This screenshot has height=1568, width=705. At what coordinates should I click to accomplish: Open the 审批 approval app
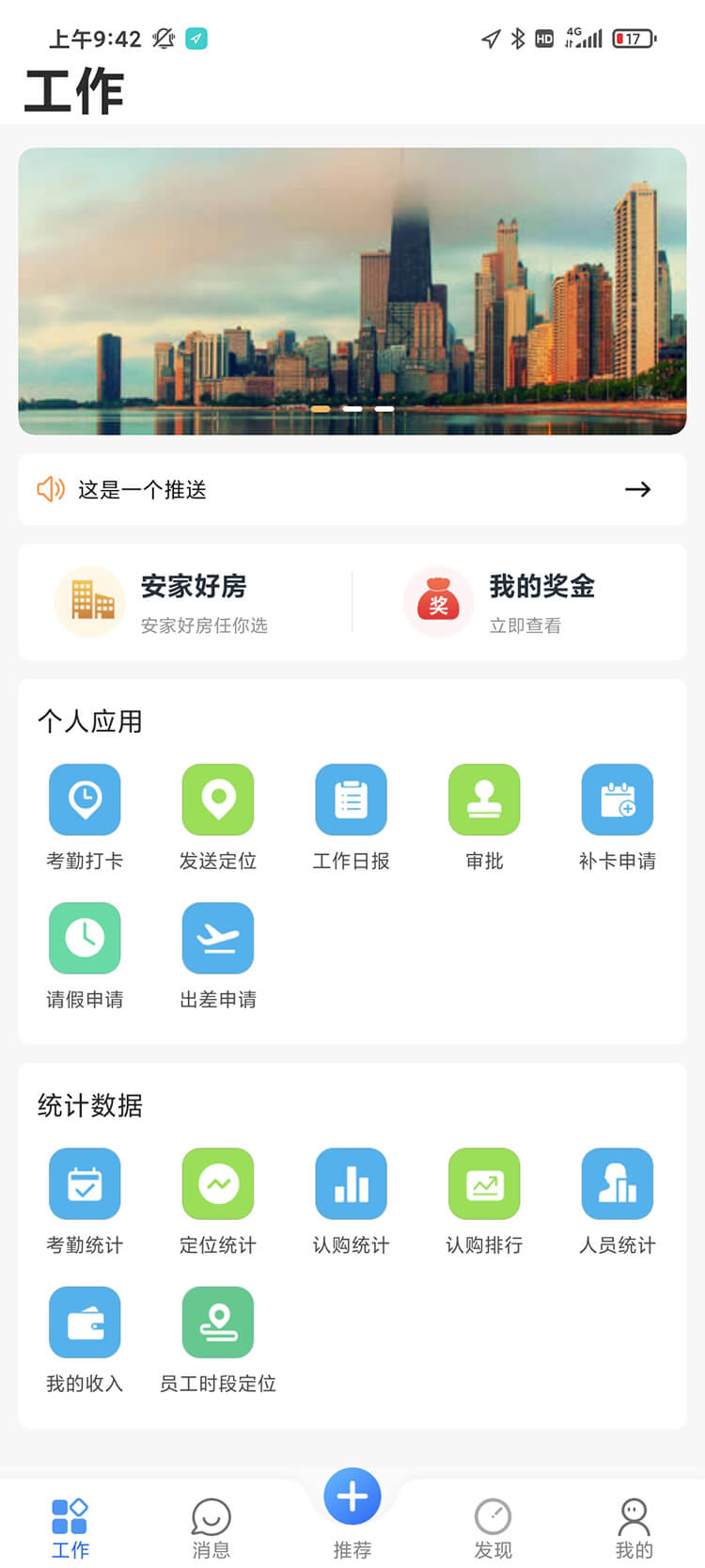tap(484, 800)
